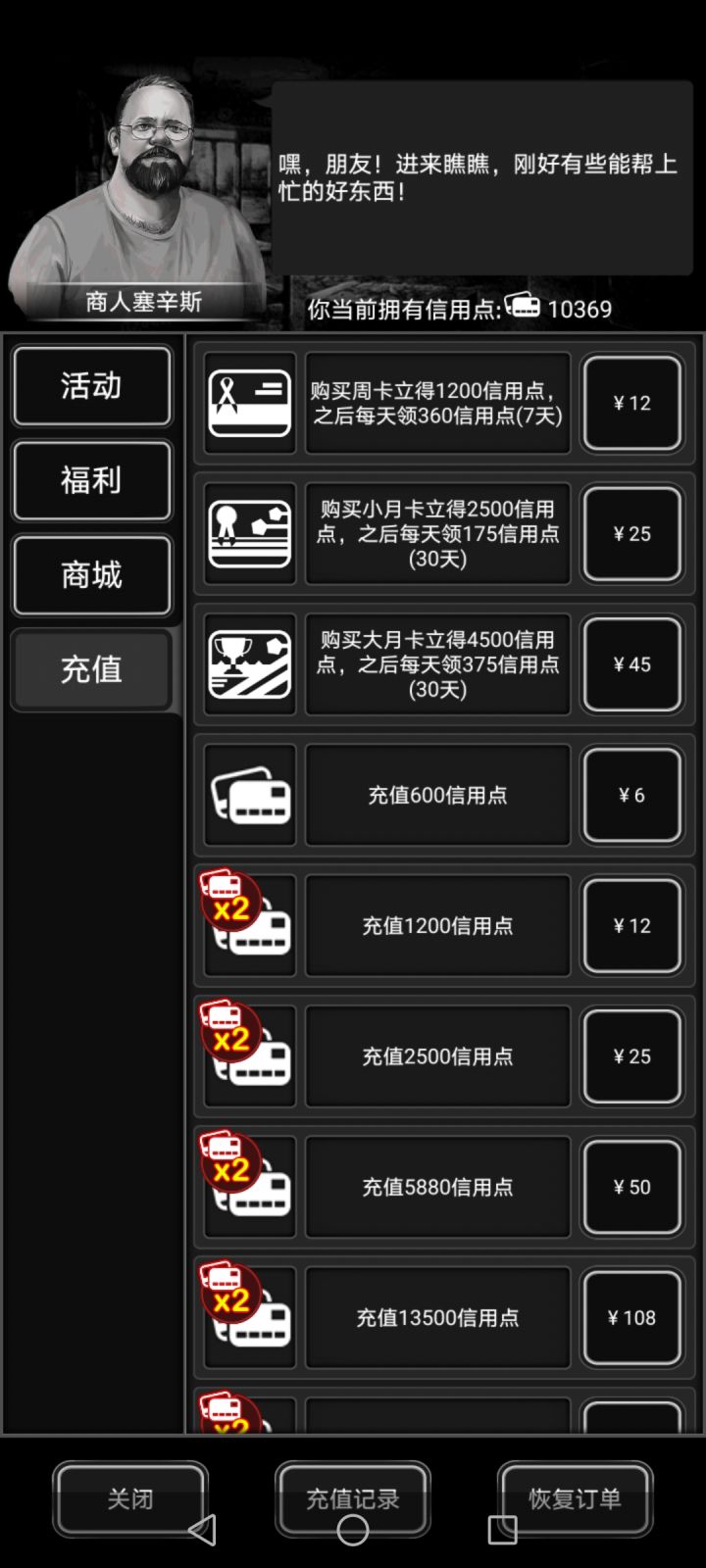Open 充值记录 to view recharge history
This screenshot has height=1568, width=706.
pos(353,1498)
